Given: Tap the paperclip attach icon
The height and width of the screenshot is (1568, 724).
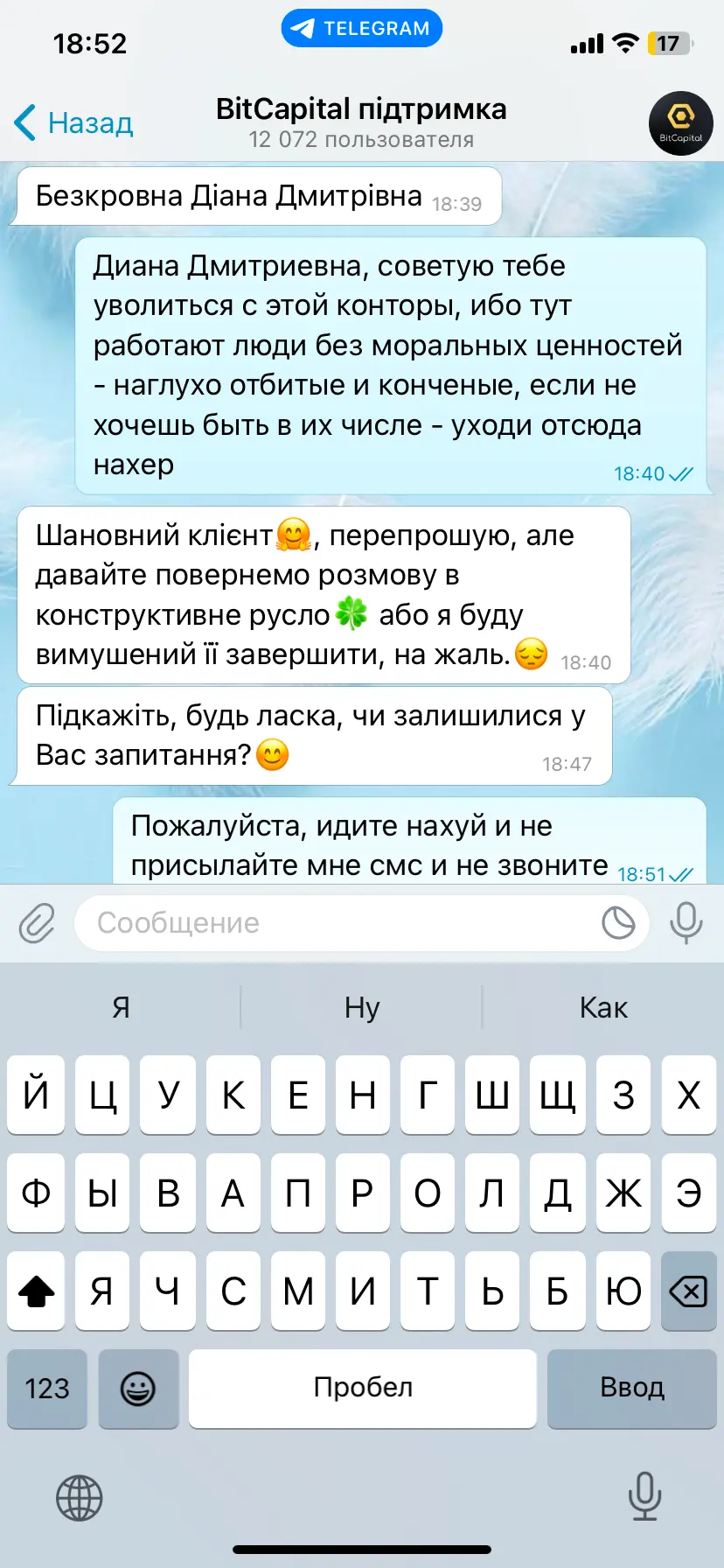Looking at the screenshot, I should (37, 922).
